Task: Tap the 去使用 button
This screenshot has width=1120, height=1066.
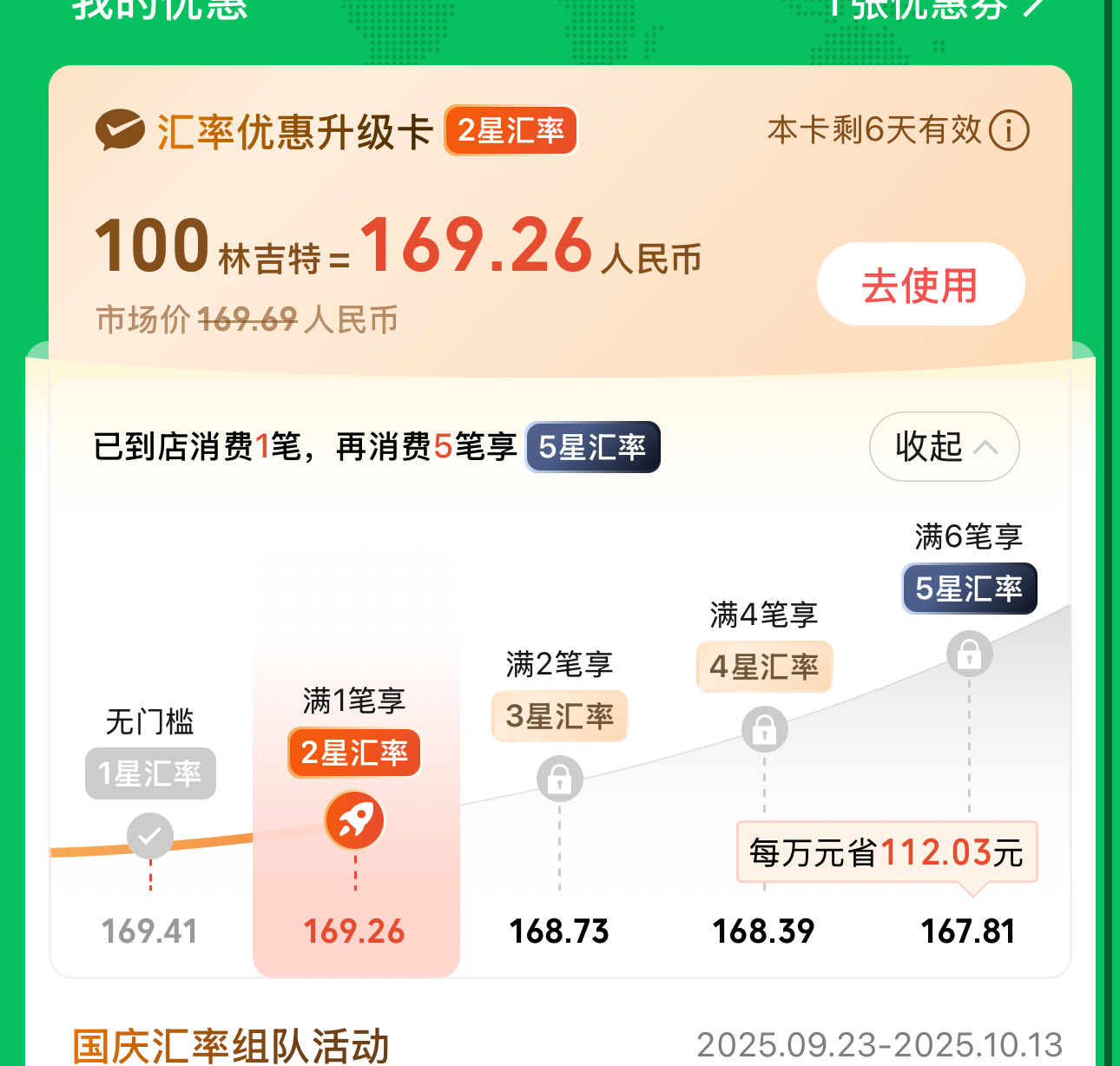Action: pyautogui.click(x=920, y=285)
